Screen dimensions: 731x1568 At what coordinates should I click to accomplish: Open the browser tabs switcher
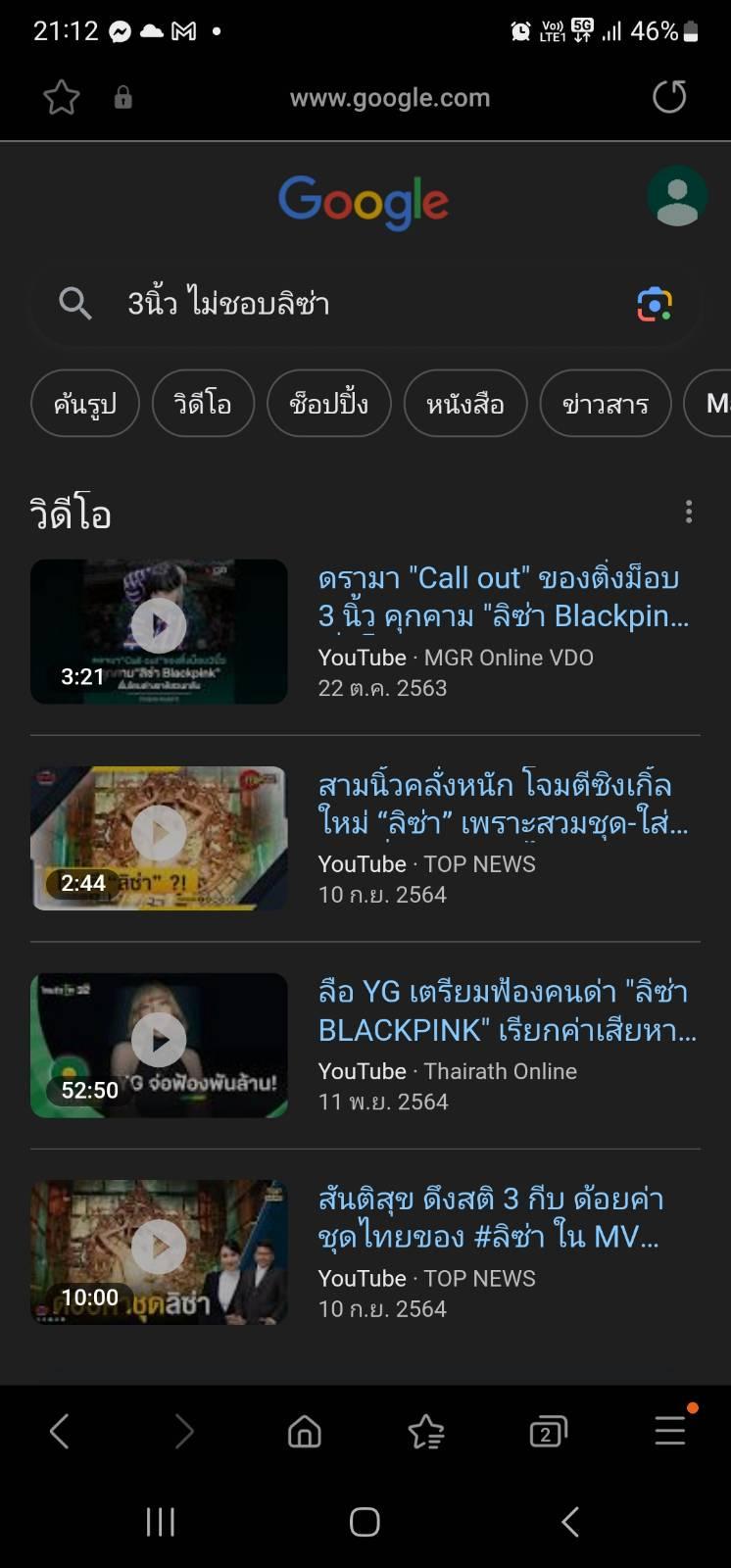coord(548,1432)
